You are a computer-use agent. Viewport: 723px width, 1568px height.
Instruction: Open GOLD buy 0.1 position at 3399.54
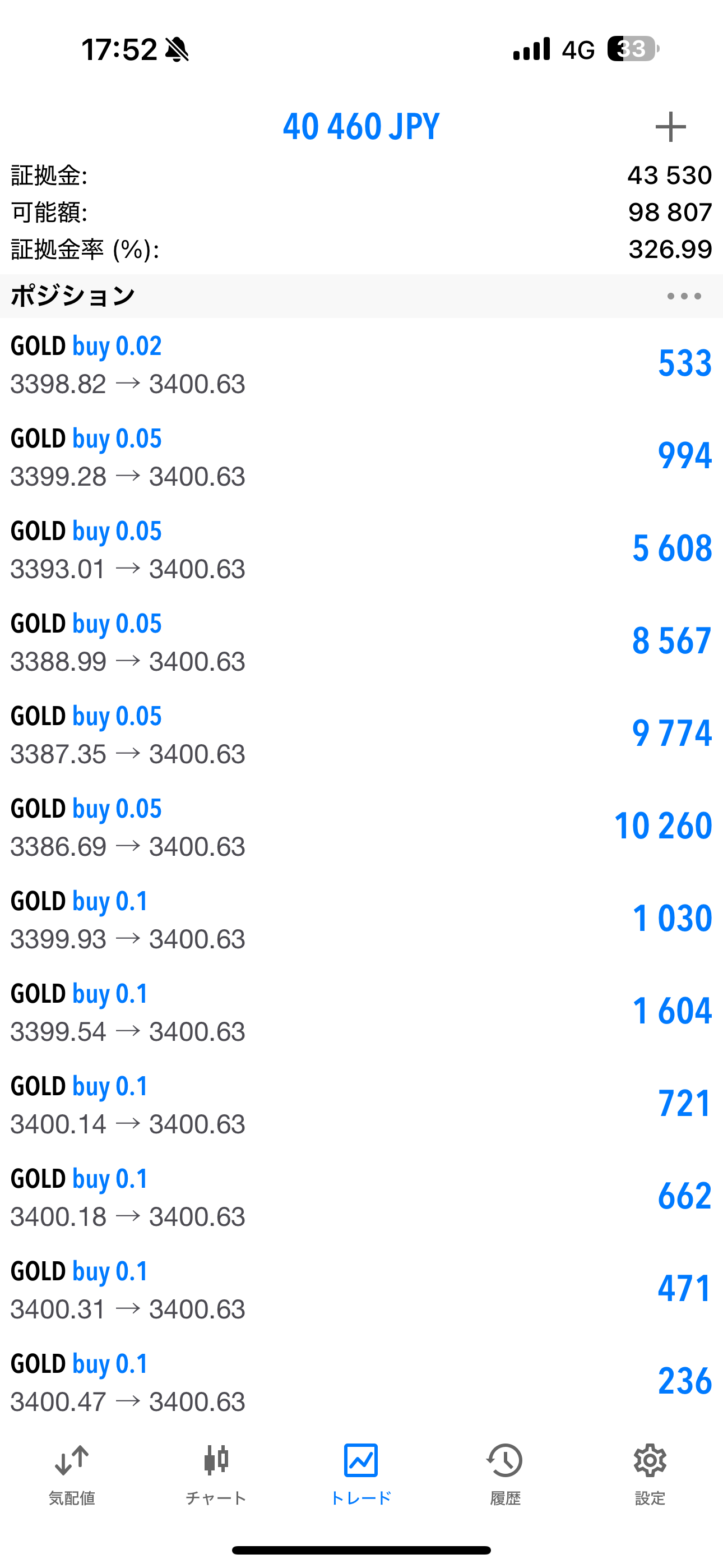click(x=361, y=1012)
